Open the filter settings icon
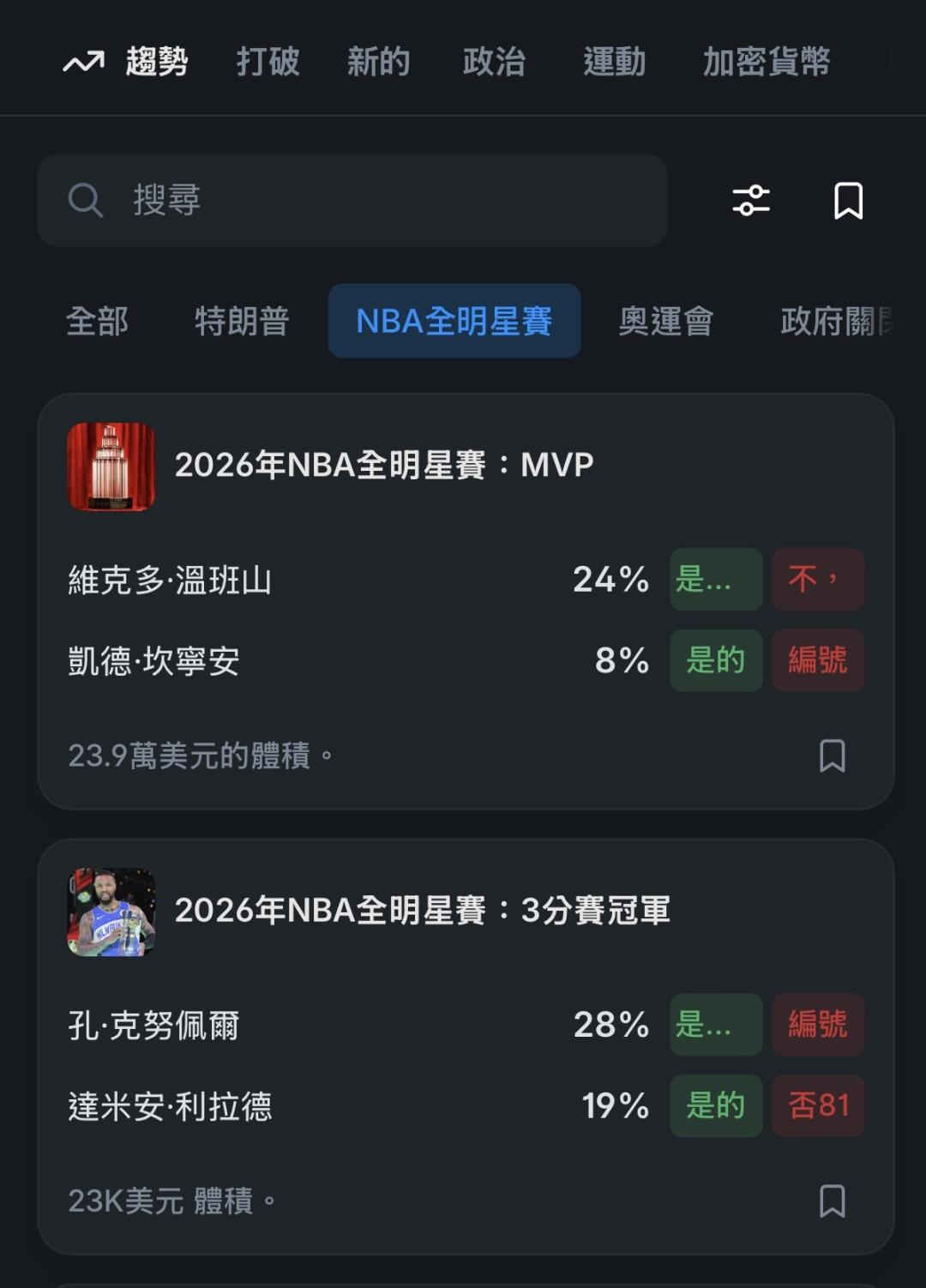Viewport: 926px width, 1288px height. 751,201
